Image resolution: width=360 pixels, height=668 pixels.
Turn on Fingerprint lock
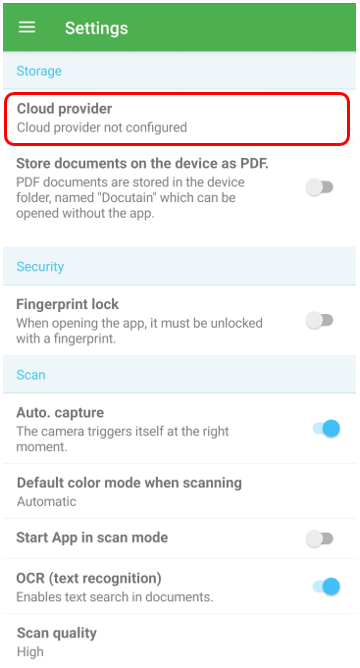[320, 320]
